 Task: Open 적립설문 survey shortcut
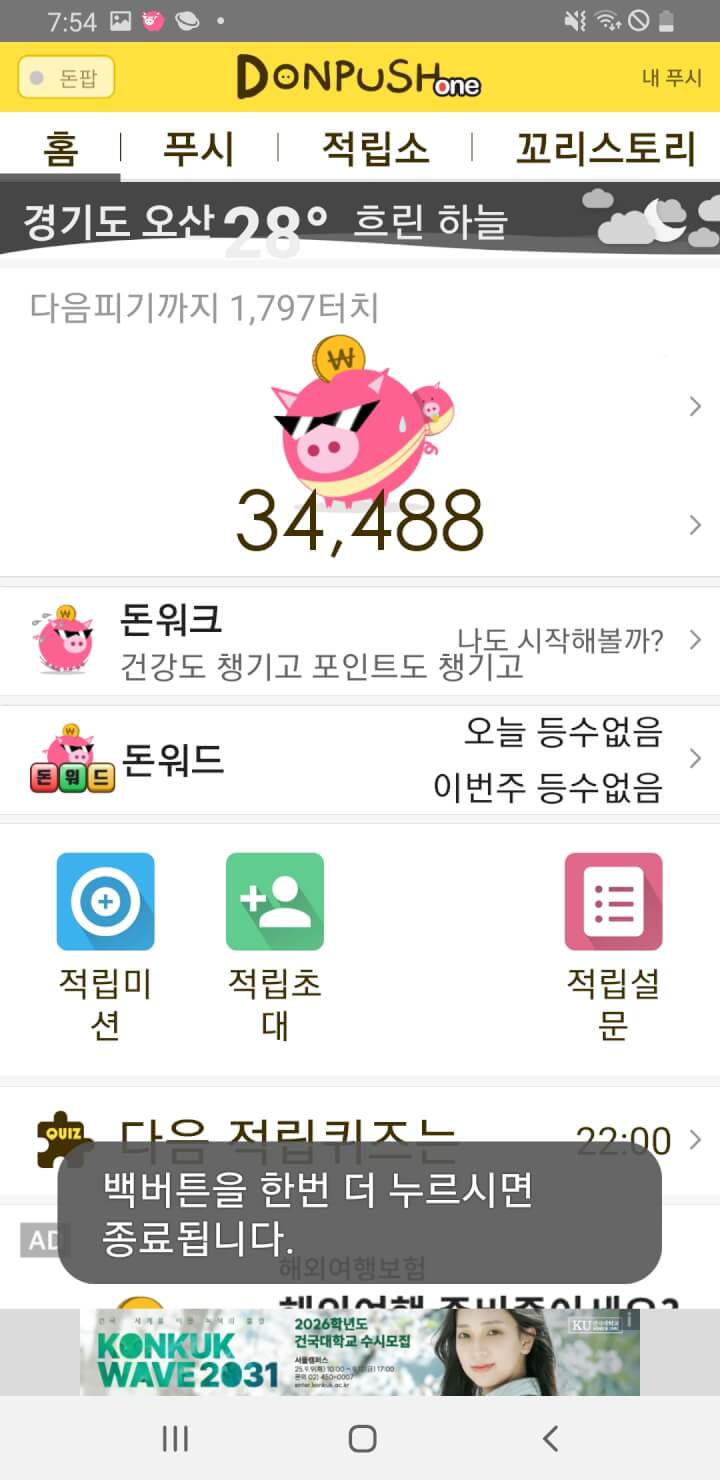pos(613,945)
